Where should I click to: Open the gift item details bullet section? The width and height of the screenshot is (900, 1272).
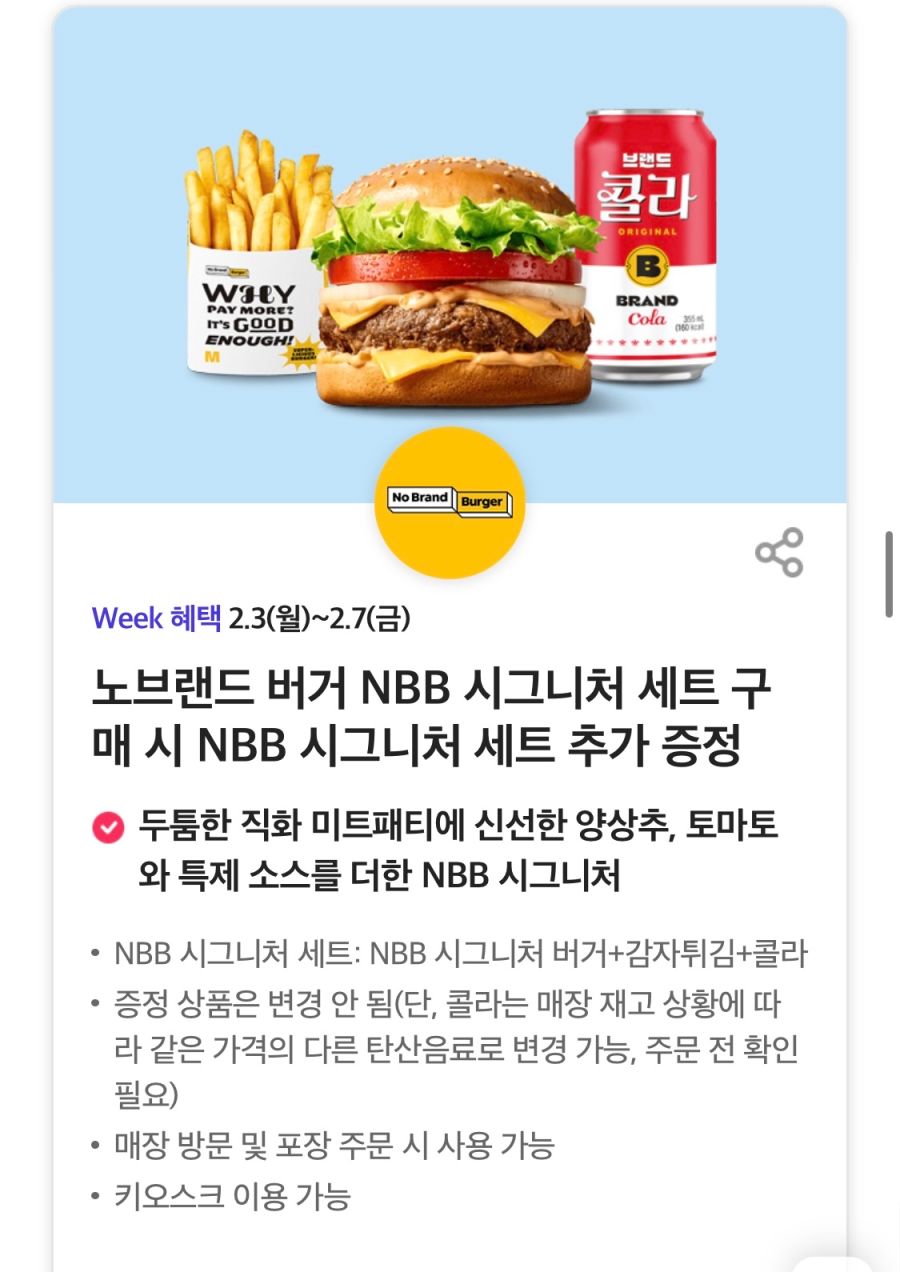[450, 1050]
